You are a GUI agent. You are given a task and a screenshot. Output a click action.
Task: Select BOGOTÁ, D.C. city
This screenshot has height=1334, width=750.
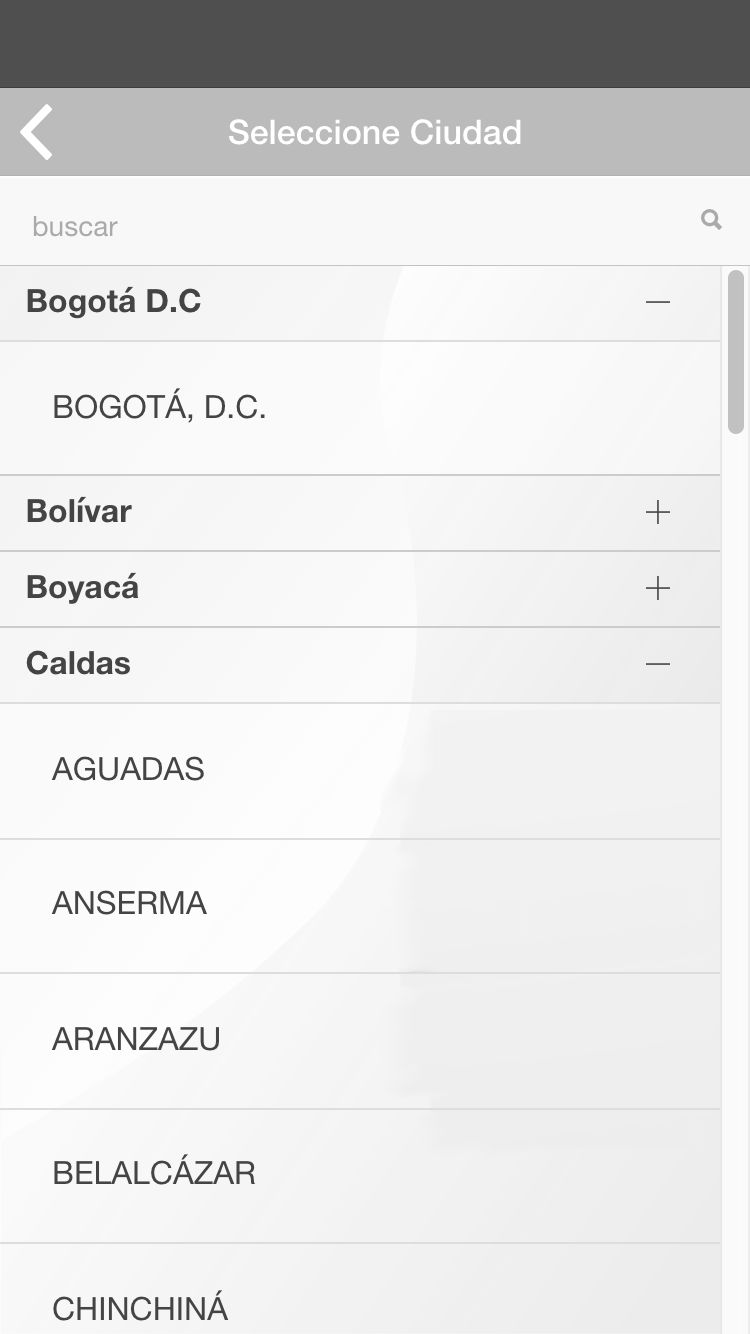click(x=160, y=408)
